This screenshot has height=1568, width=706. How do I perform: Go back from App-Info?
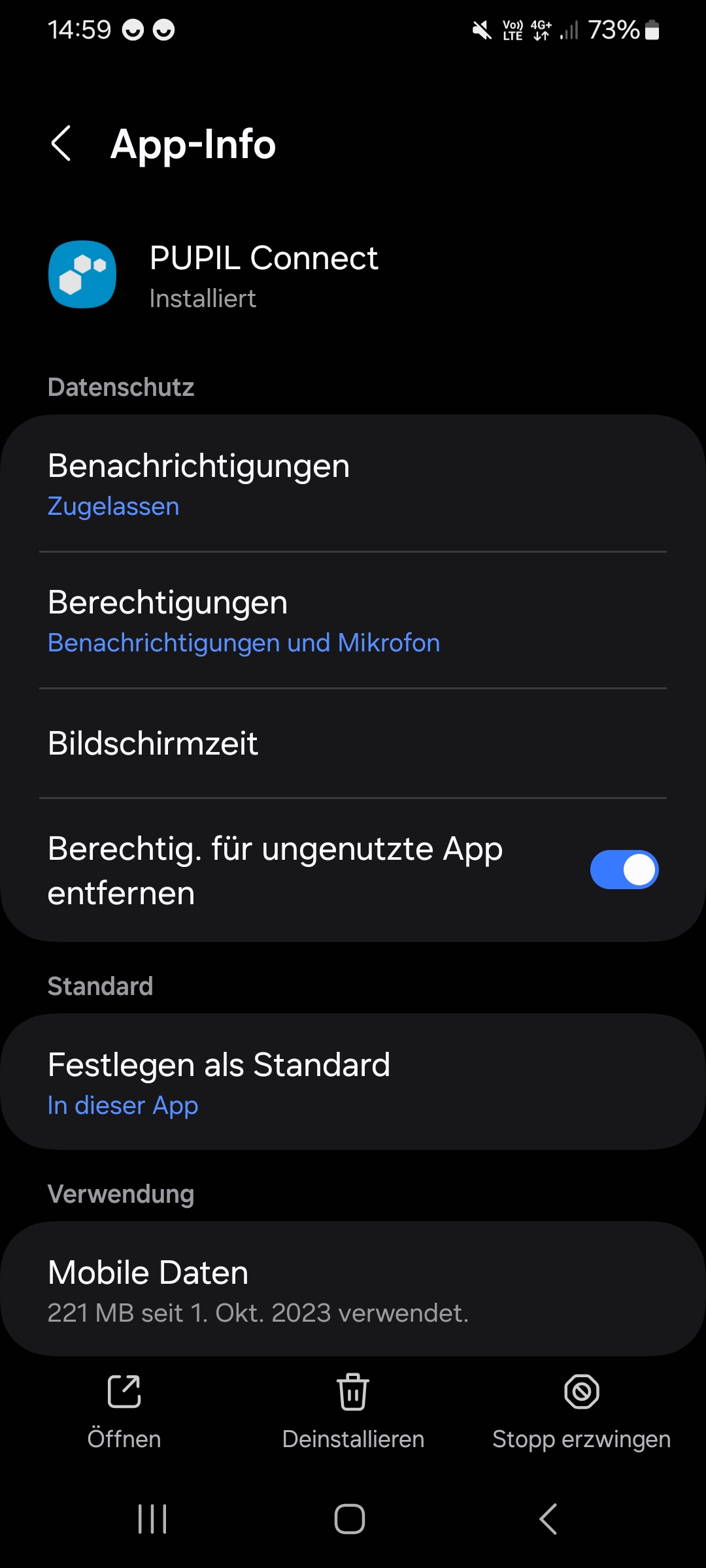pos(61,144)
